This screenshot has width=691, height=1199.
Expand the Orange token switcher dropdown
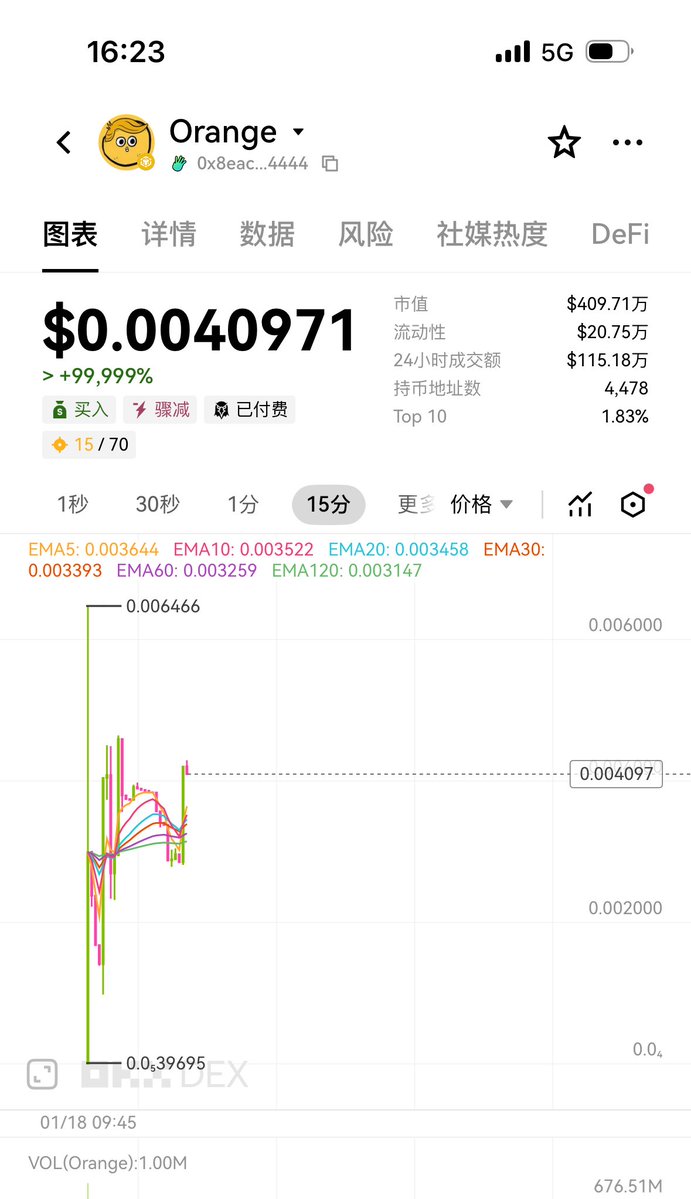(x=298, y=132)
